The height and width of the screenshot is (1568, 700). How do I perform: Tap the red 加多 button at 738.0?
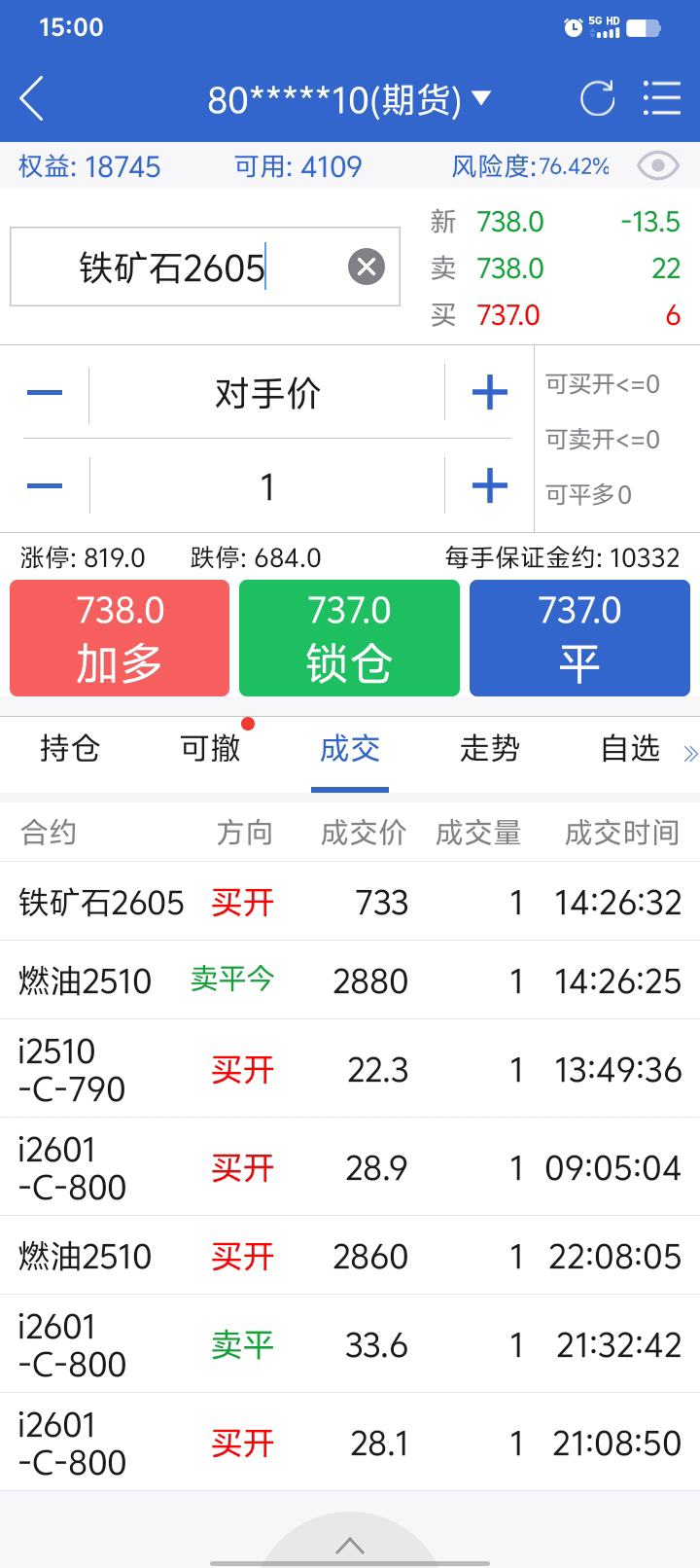tap(120, 638)
